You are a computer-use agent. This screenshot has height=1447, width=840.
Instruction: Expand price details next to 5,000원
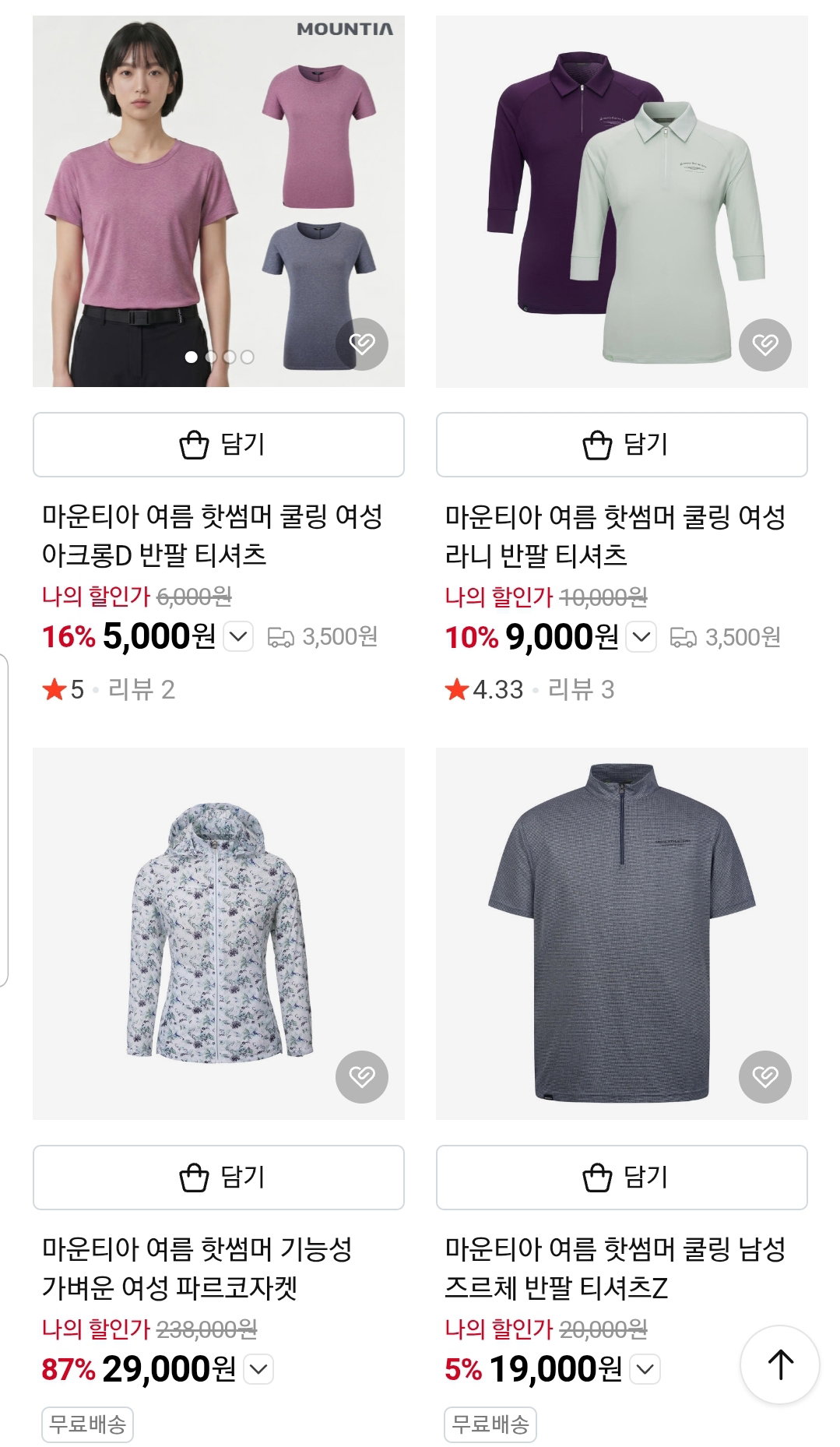[238, 637]
